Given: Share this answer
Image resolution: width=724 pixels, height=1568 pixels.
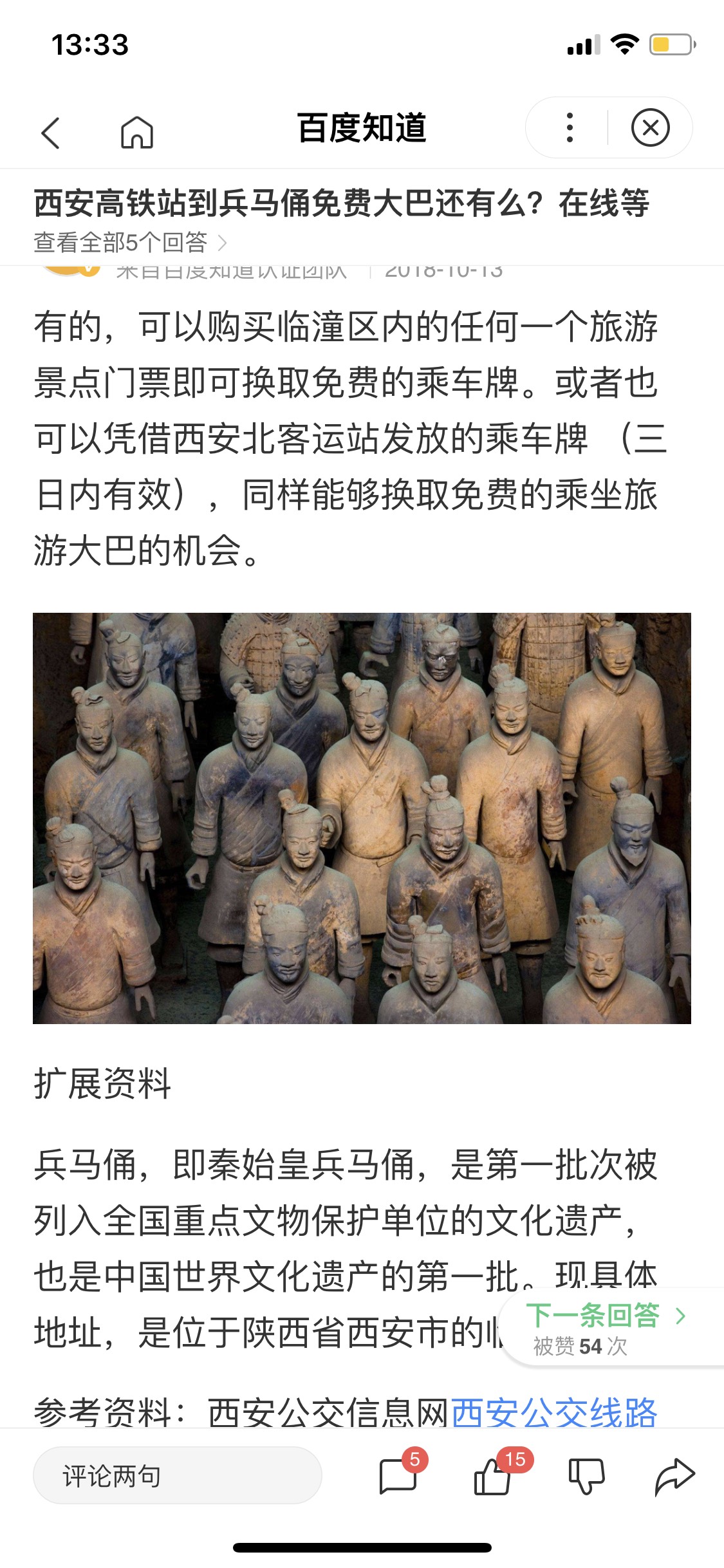Looking at the screenshot, I should click(x=674, y=1475).
